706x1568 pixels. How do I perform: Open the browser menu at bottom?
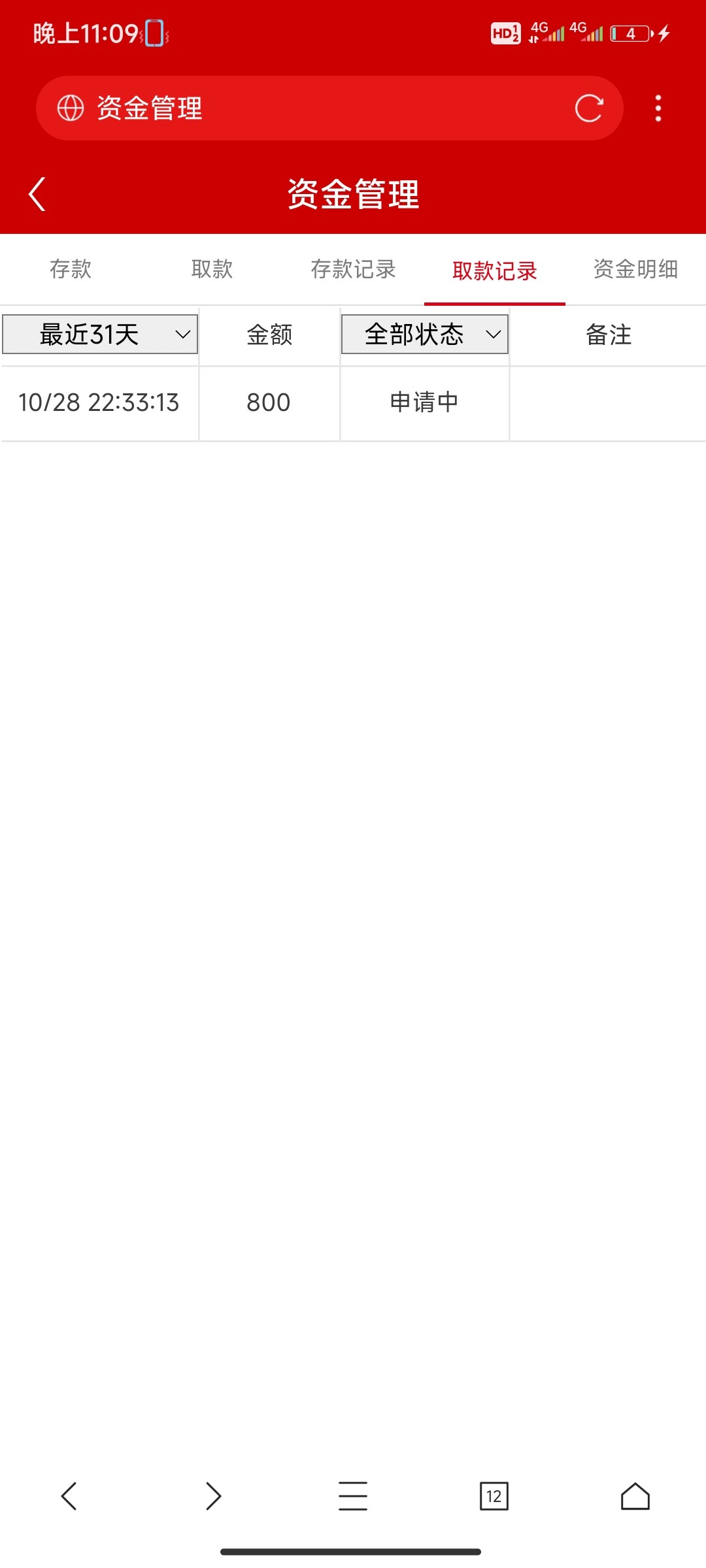tap(353, 1496)
